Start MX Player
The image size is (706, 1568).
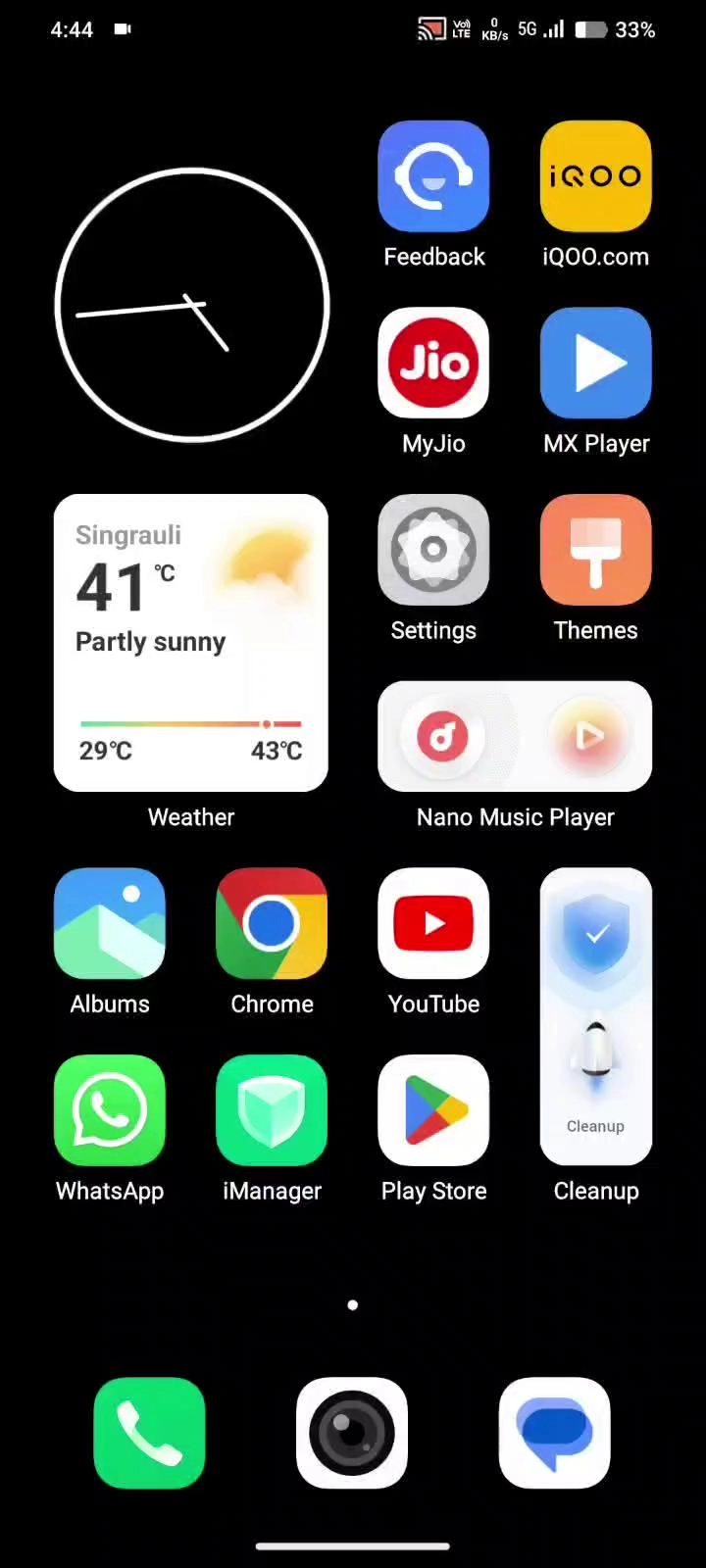(595, 362)
